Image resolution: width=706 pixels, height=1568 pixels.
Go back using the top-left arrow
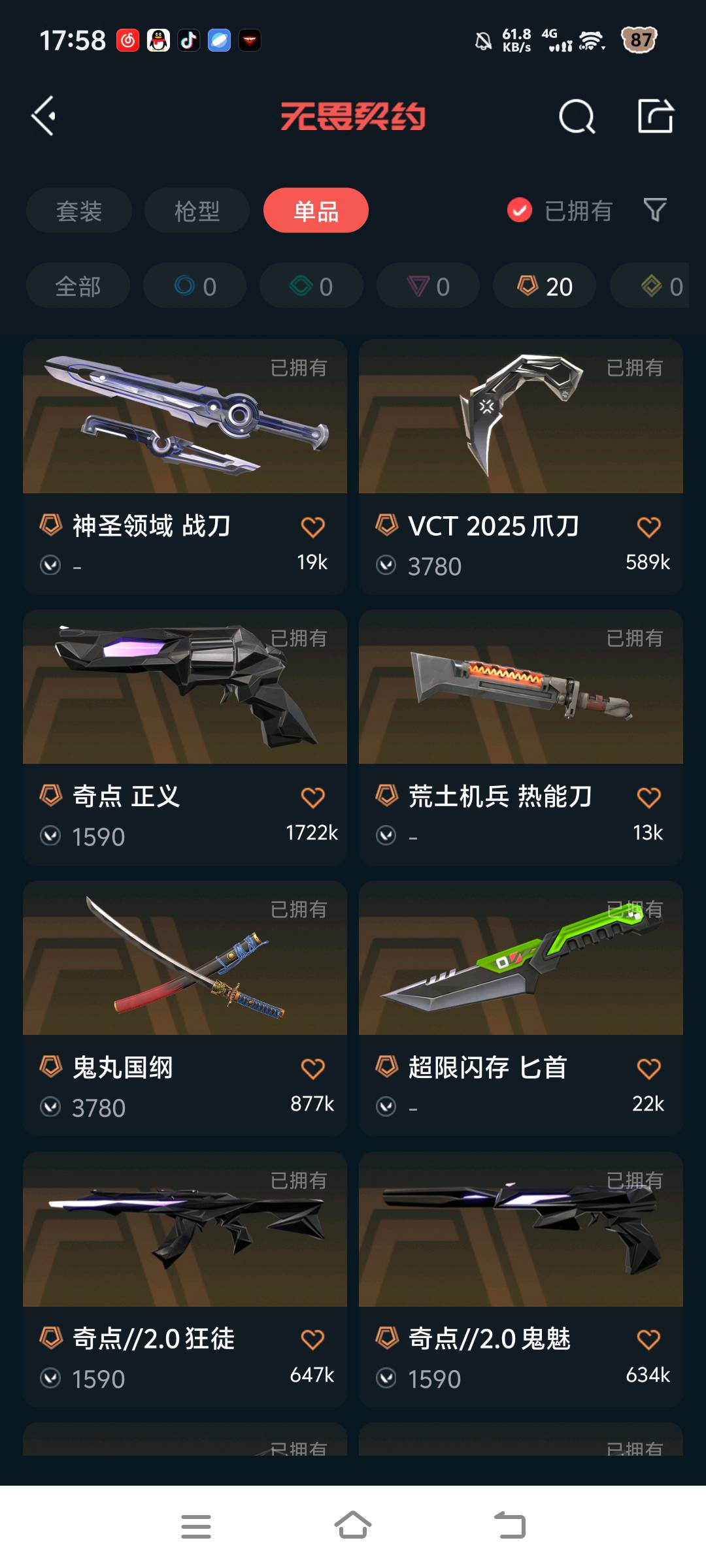(x=44, y=117)
